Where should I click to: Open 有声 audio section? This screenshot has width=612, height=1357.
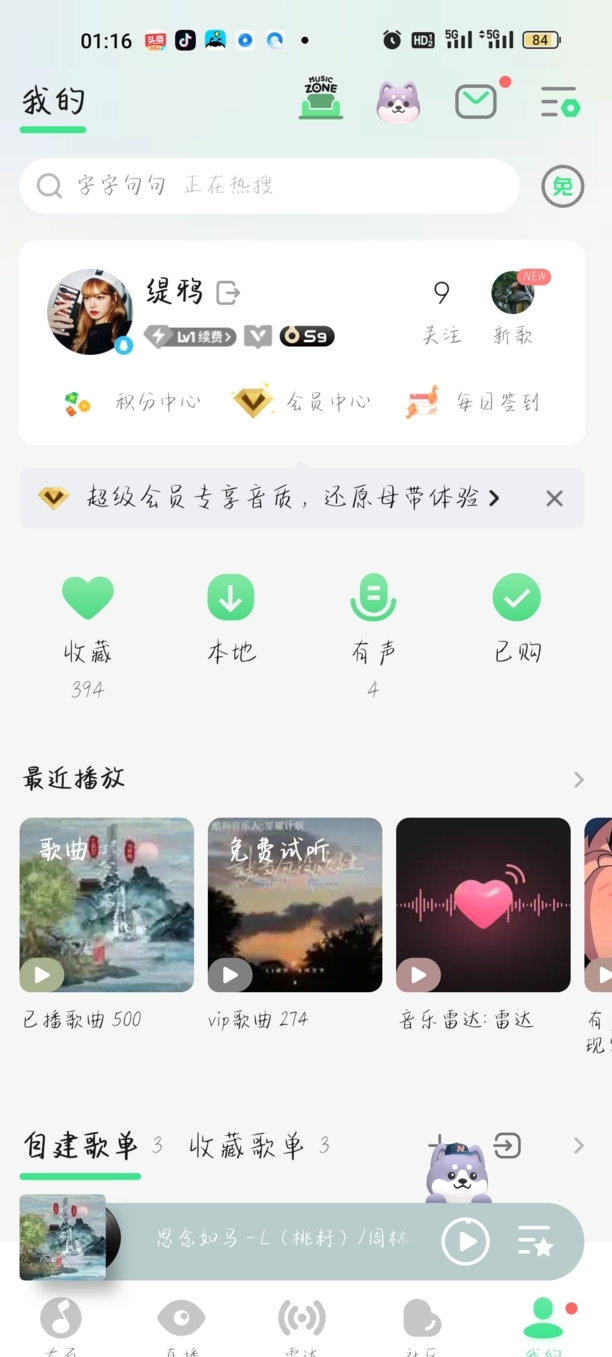point(373,622)
